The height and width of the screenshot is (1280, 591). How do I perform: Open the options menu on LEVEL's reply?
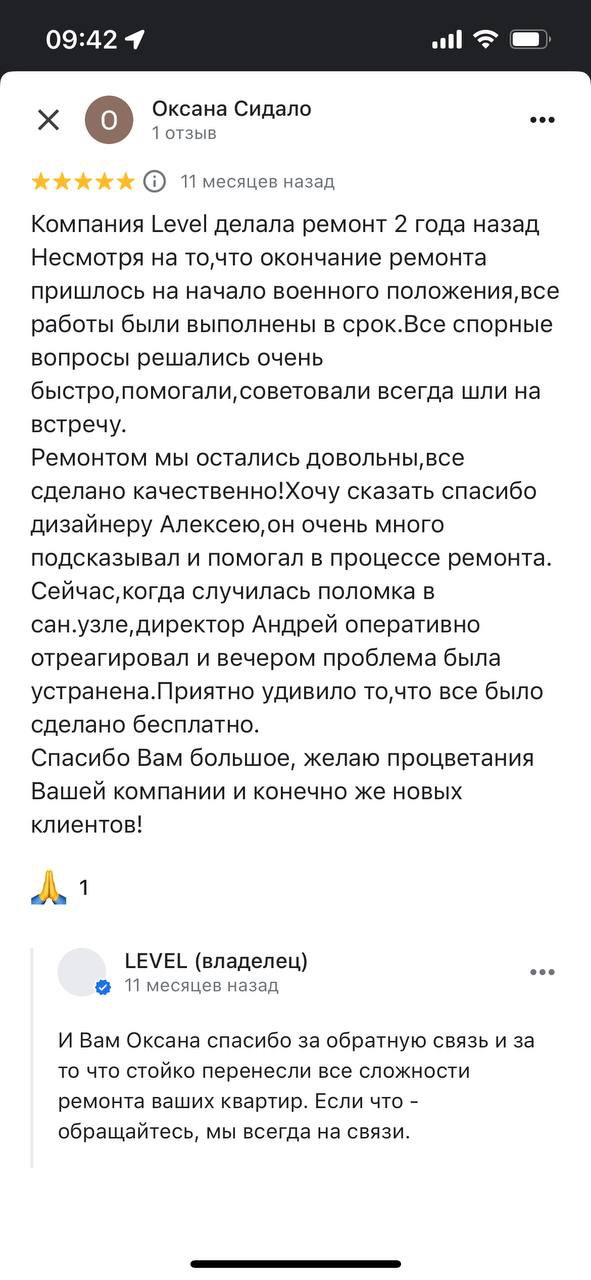pyautogui.click(x=542, y=972)
